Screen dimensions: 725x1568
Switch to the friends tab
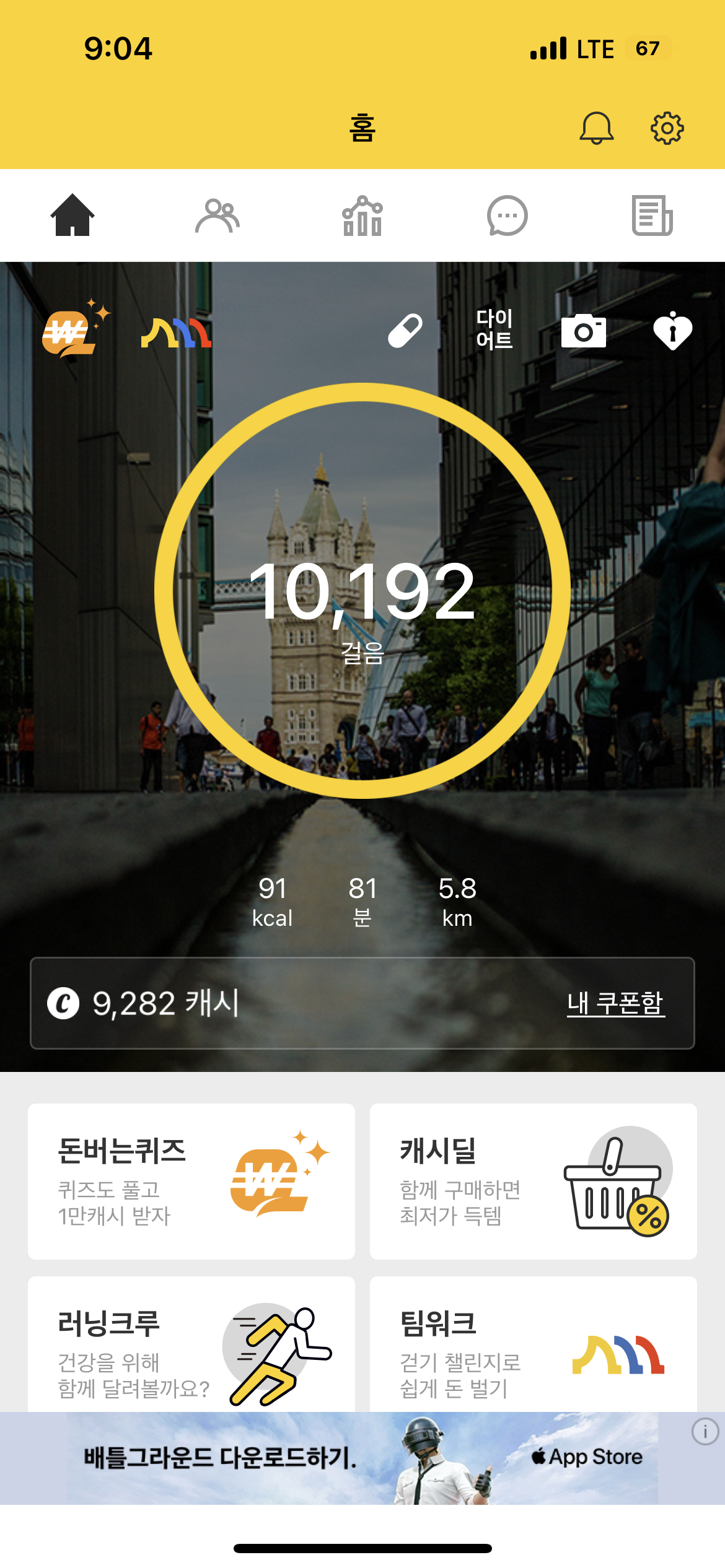click(x=217, y=216)
